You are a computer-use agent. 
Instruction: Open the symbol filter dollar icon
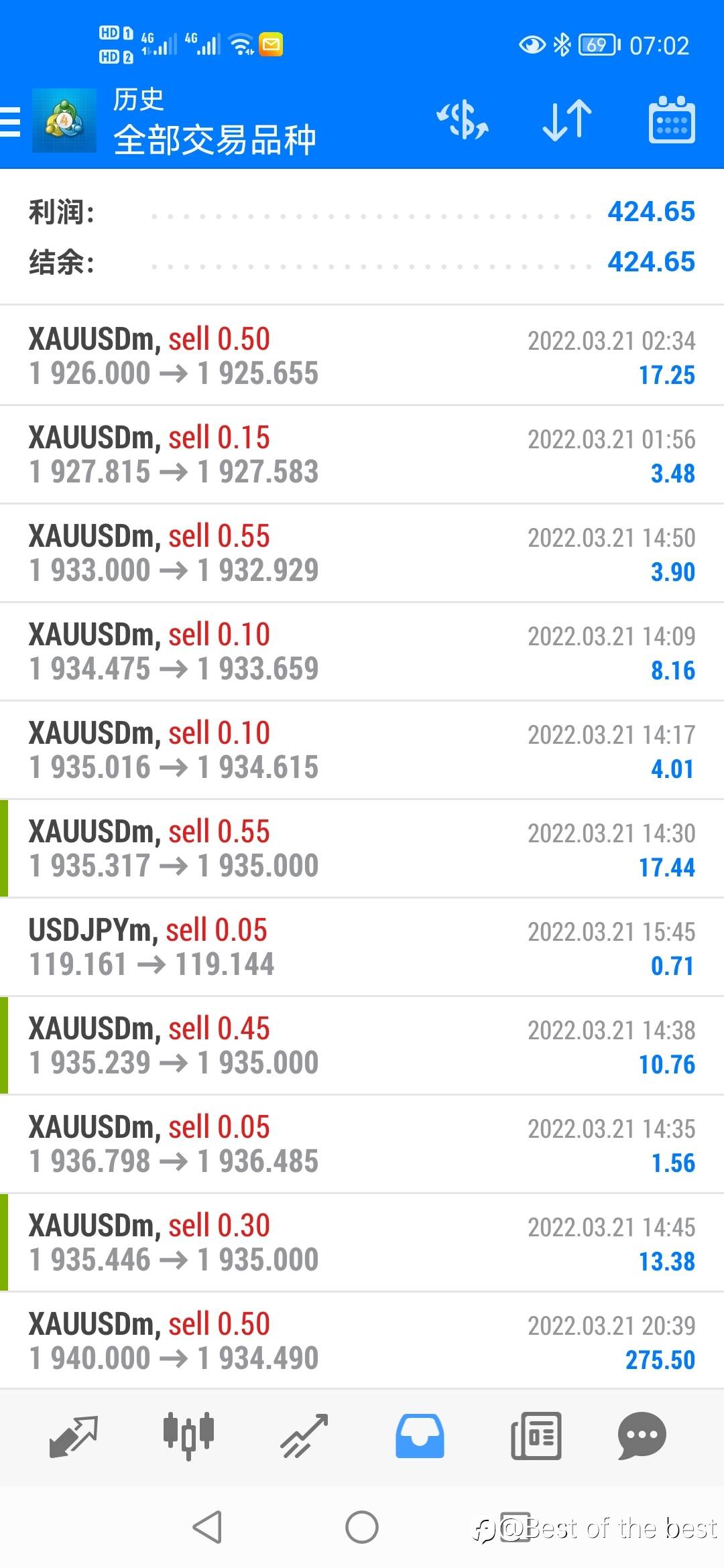click(x=463, y=121)
